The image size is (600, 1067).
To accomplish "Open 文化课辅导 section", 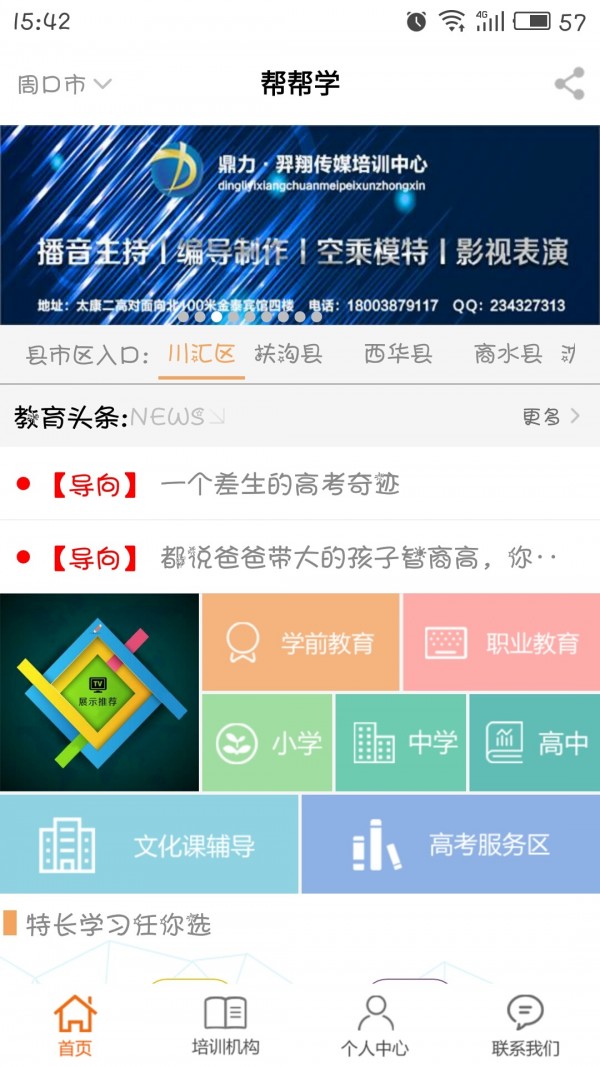I will click(149, 845).
